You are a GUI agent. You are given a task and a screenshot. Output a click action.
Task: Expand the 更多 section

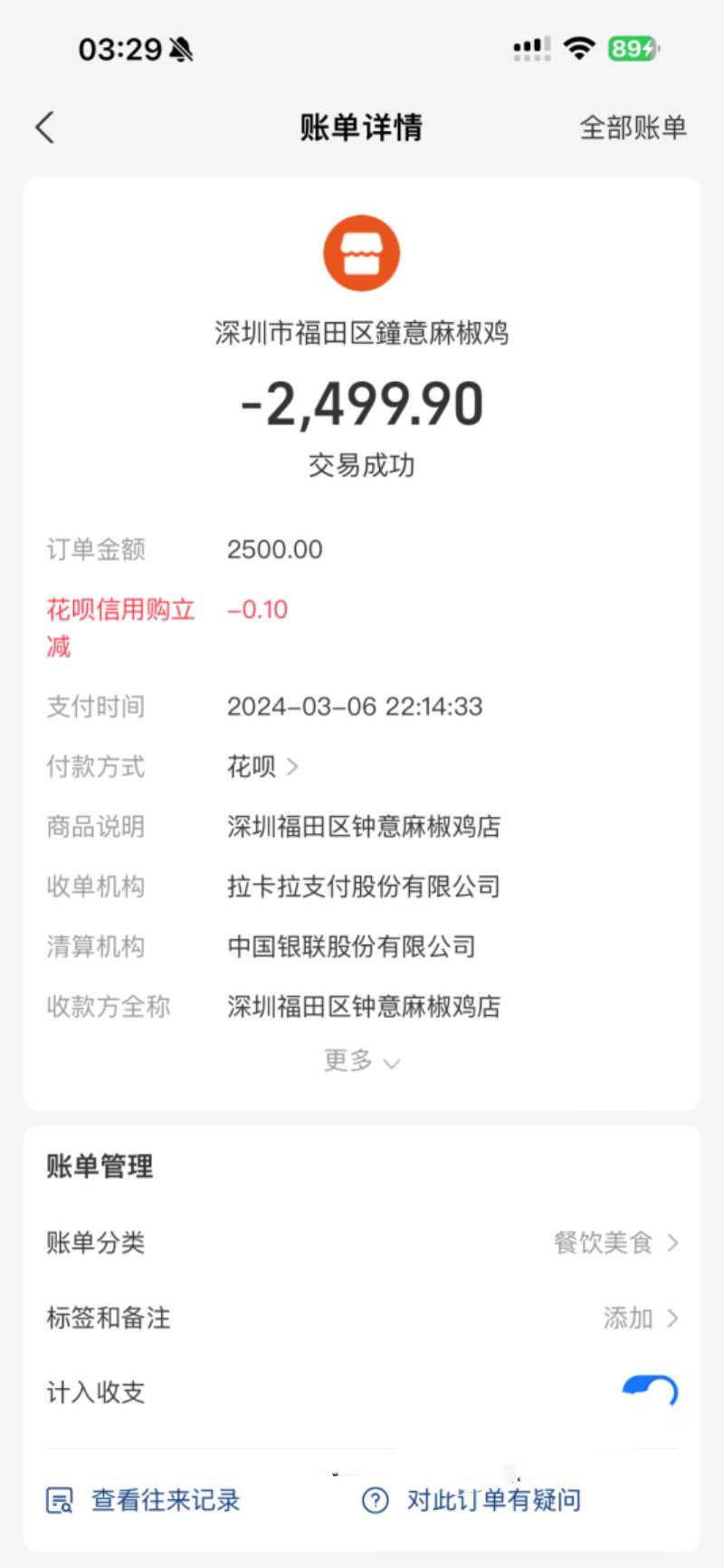(x=362, y=1060)
